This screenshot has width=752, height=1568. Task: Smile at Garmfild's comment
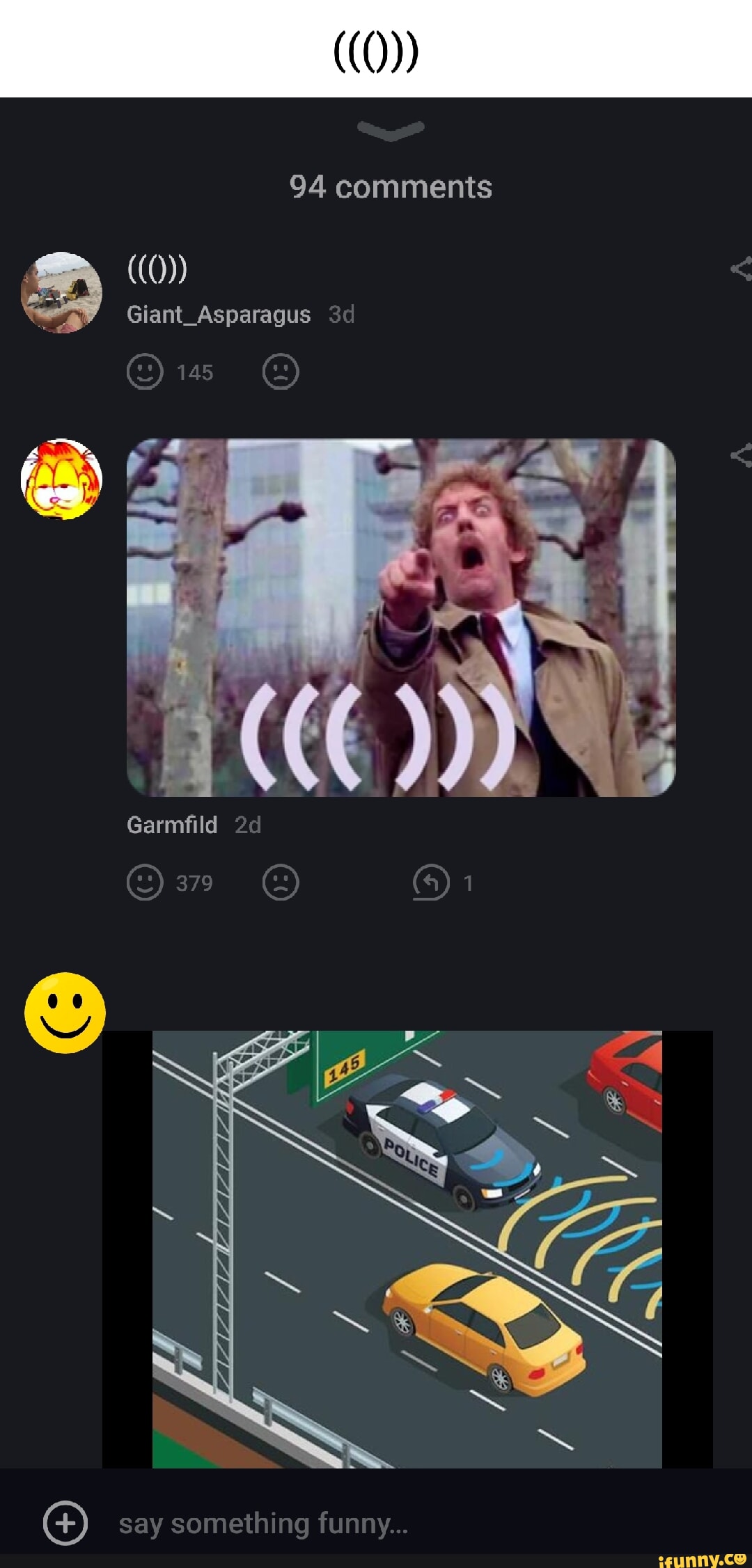click(x=145, y=882)
